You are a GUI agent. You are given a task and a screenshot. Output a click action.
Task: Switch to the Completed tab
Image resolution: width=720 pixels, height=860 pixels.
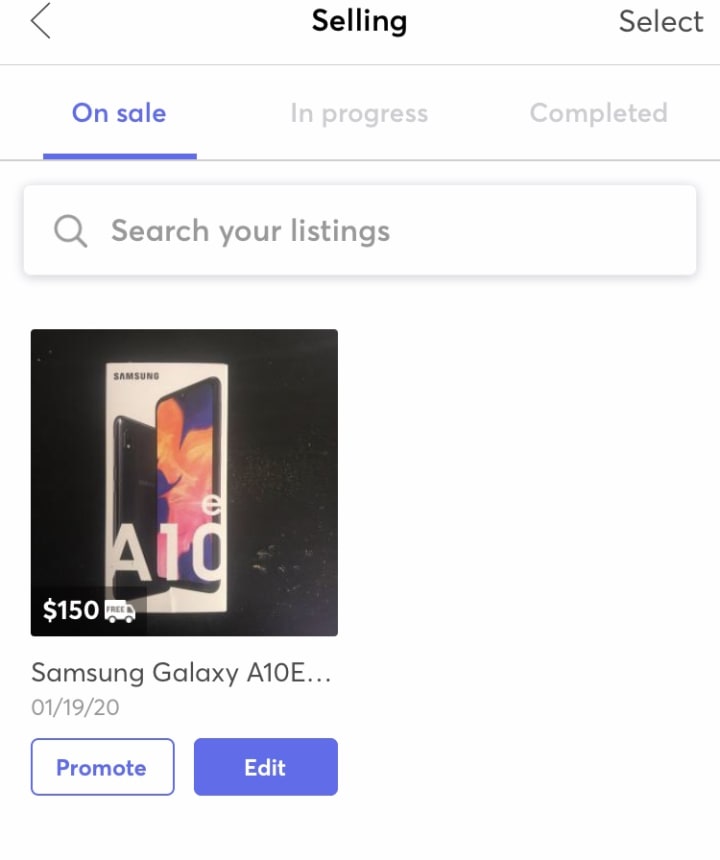pos(598,113)
